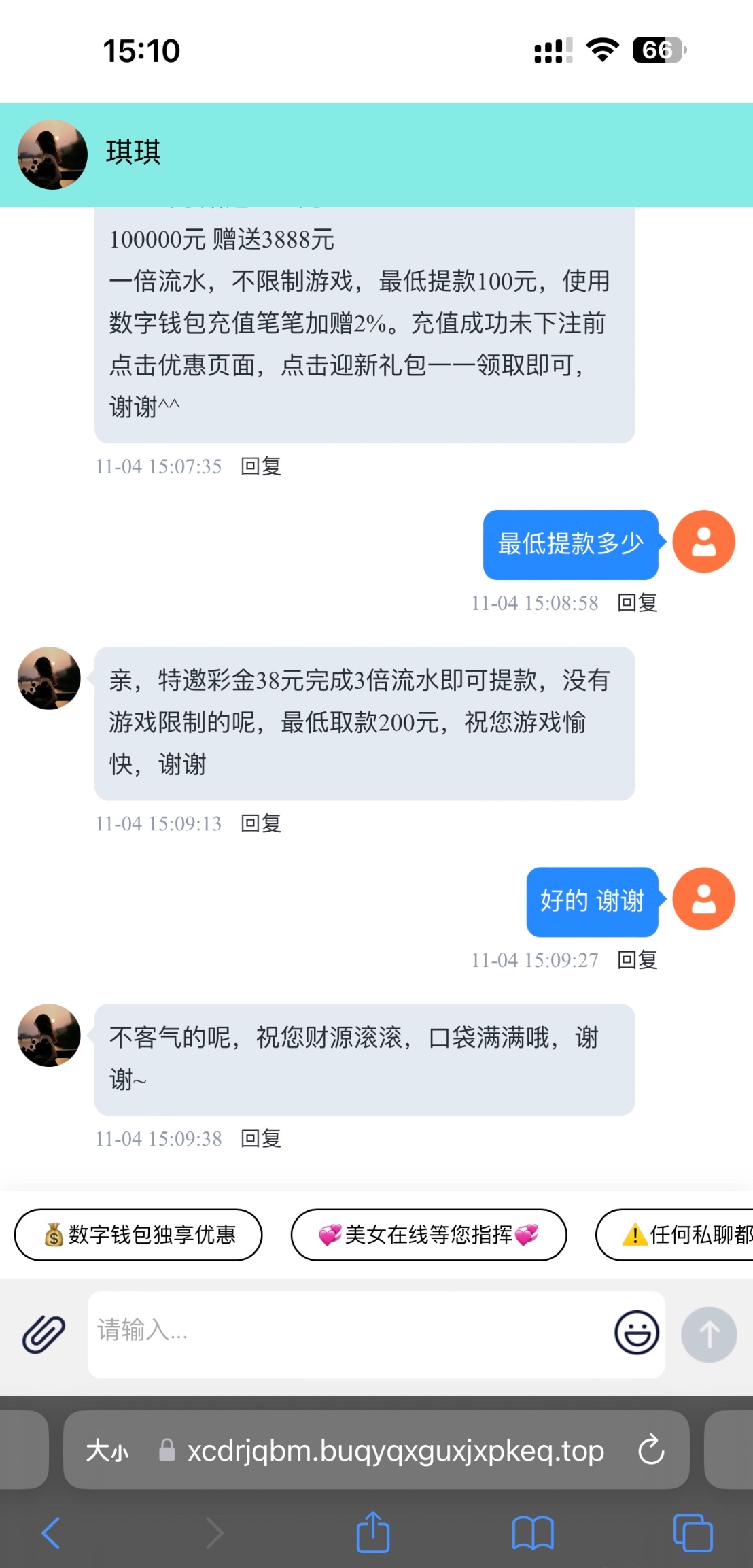
Task: Open 琪琪's avatar in the header
Action: coord(52,154)
